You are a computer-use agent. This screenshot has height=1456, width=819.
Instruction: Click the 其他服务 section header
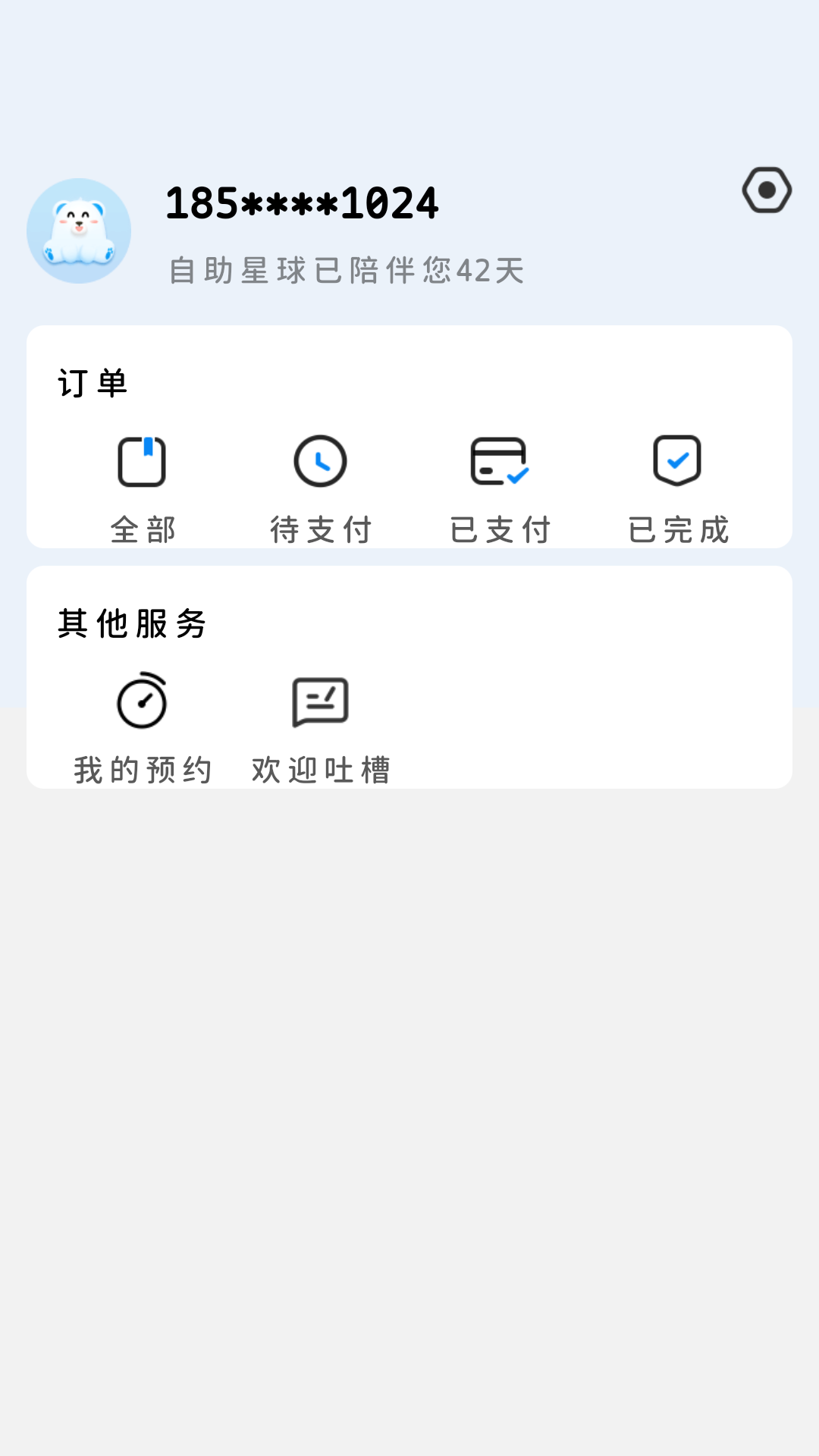click(x=133, y=623)
